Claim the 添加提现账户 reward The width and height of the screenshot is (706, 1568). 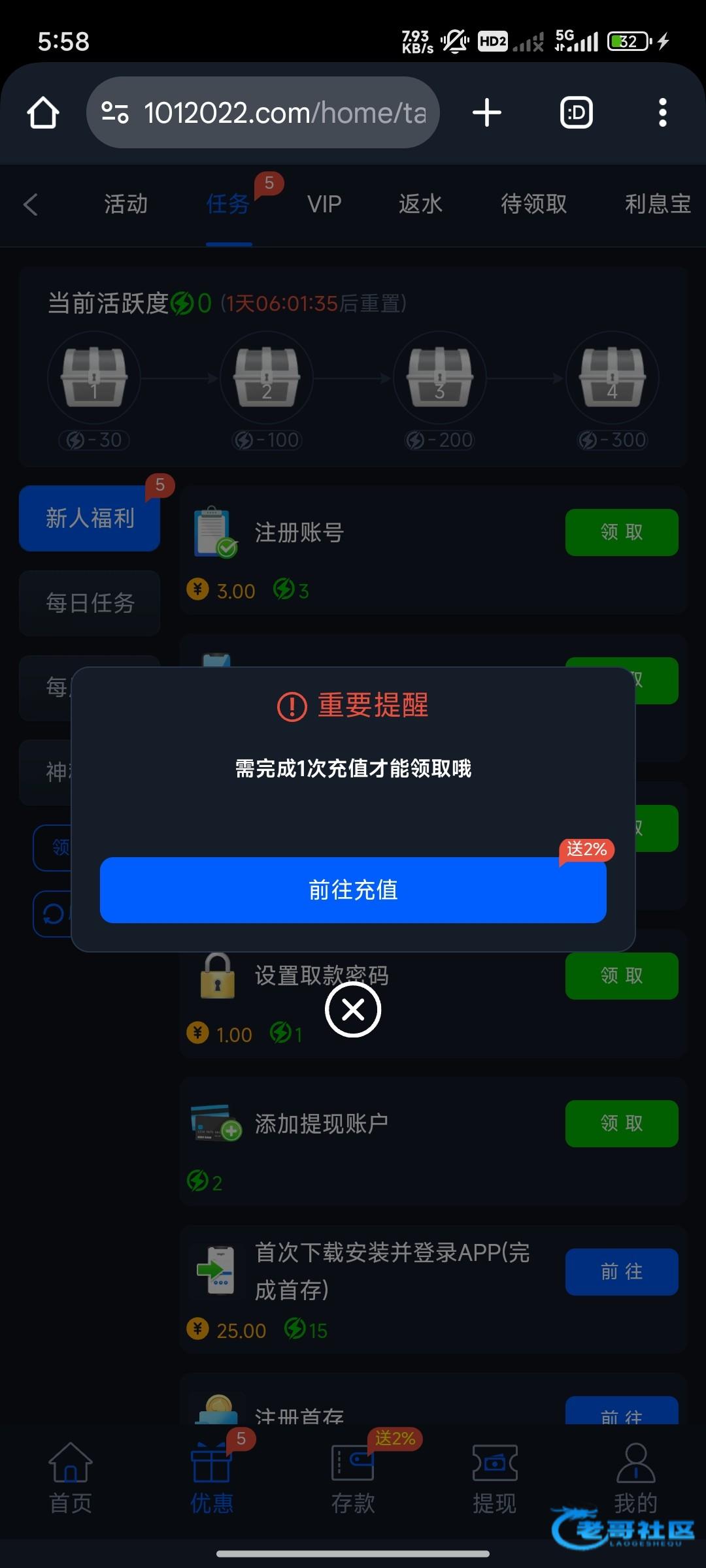621,1124
